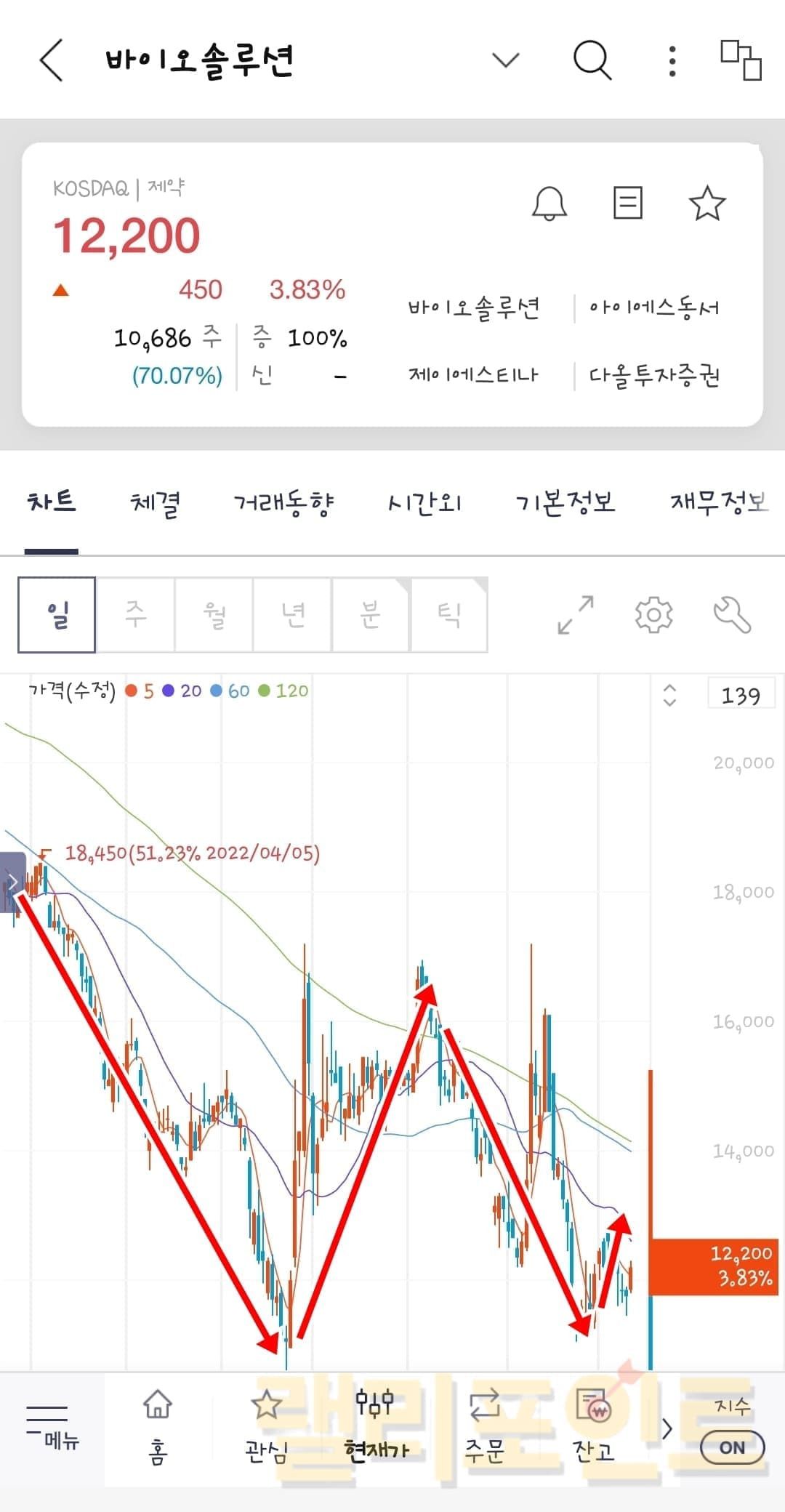Open the stock search
The width and height of the screenshot is (785, 1512).
[592, 60]
